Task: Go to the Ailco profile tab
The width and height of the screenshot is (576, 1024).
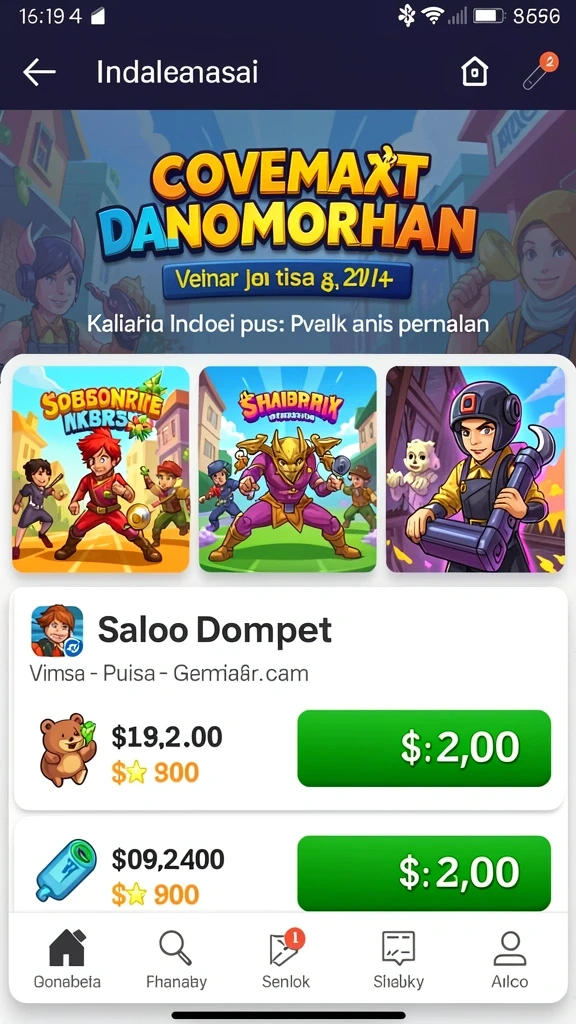Action: tap(509, 958)
